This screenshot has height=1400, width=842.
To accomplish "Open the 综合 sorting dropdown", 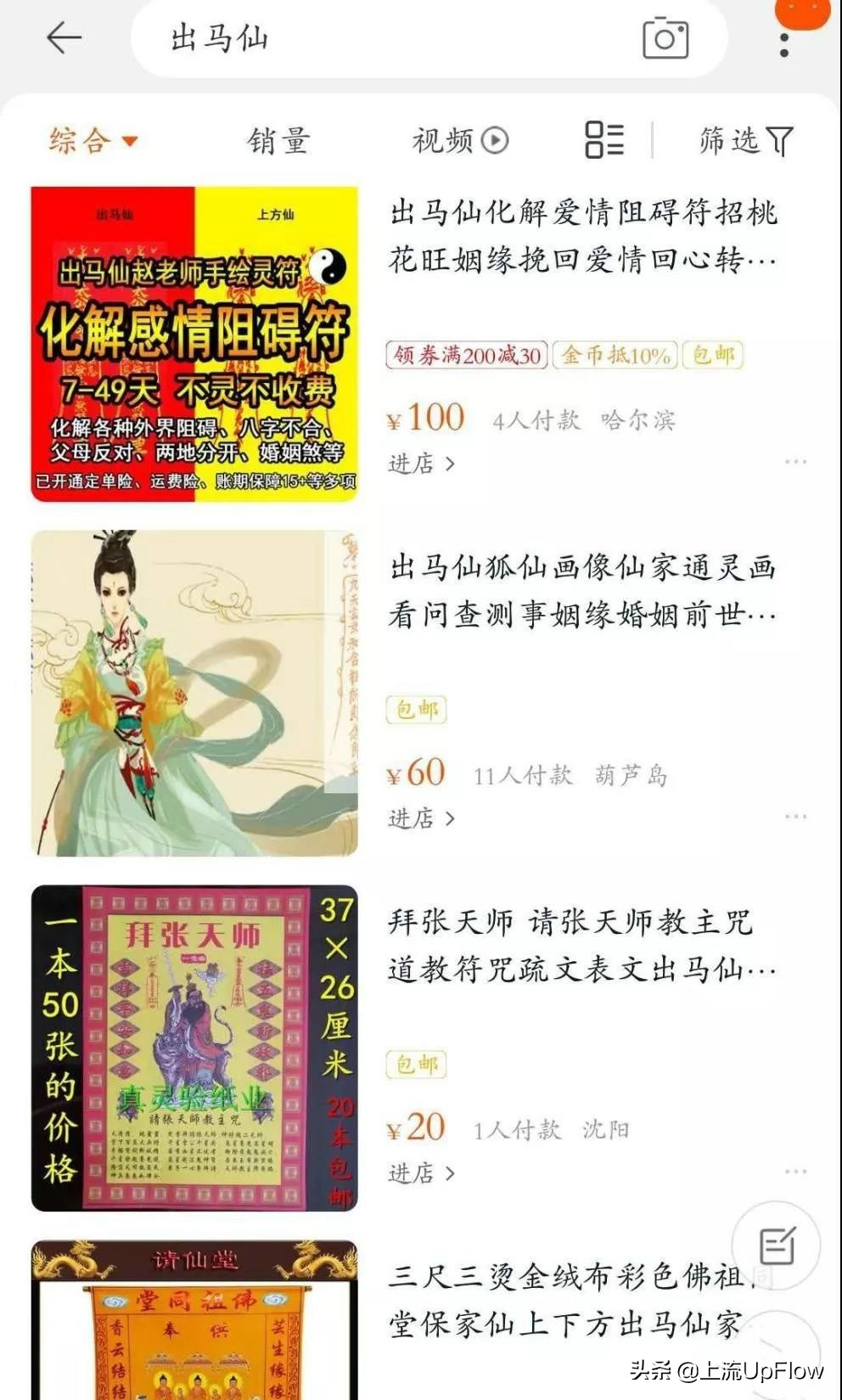I will (91, 139).
